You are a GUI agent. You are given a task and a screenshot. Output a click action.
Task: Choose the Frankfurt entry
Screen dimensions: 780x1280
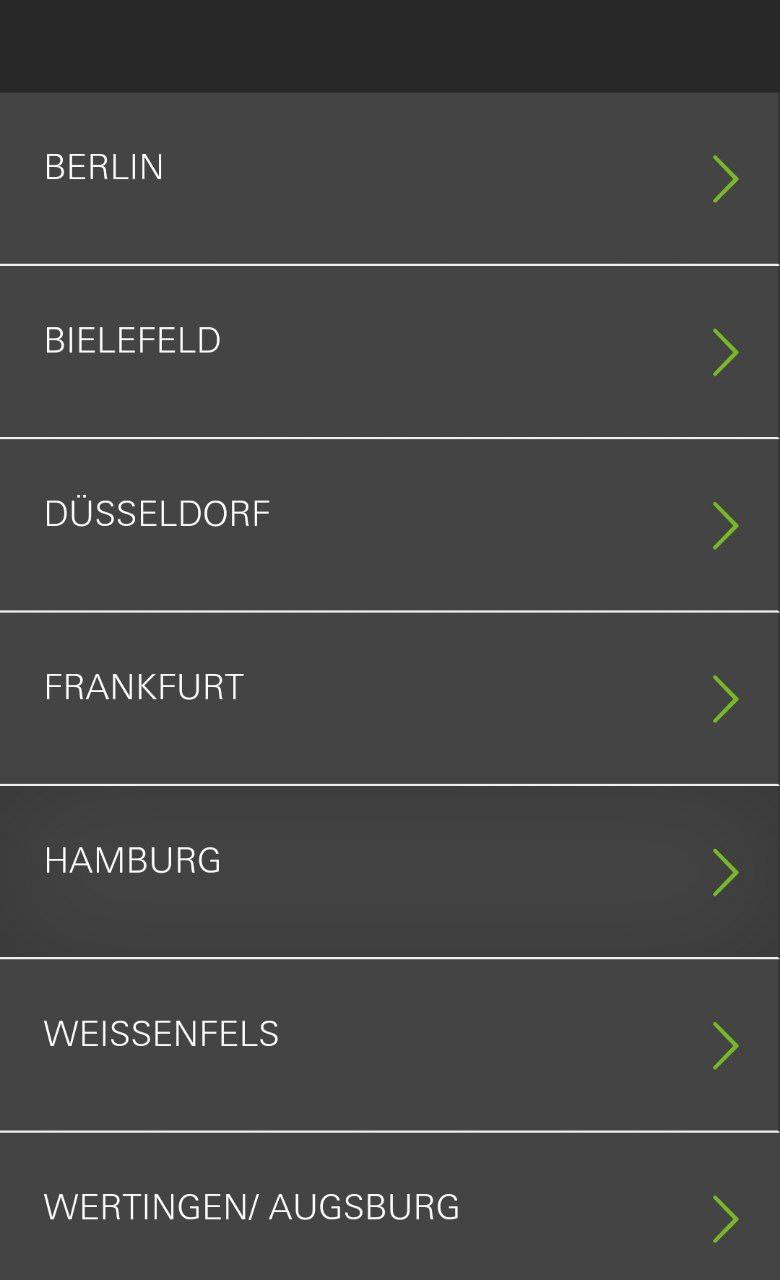click(390, 698)
